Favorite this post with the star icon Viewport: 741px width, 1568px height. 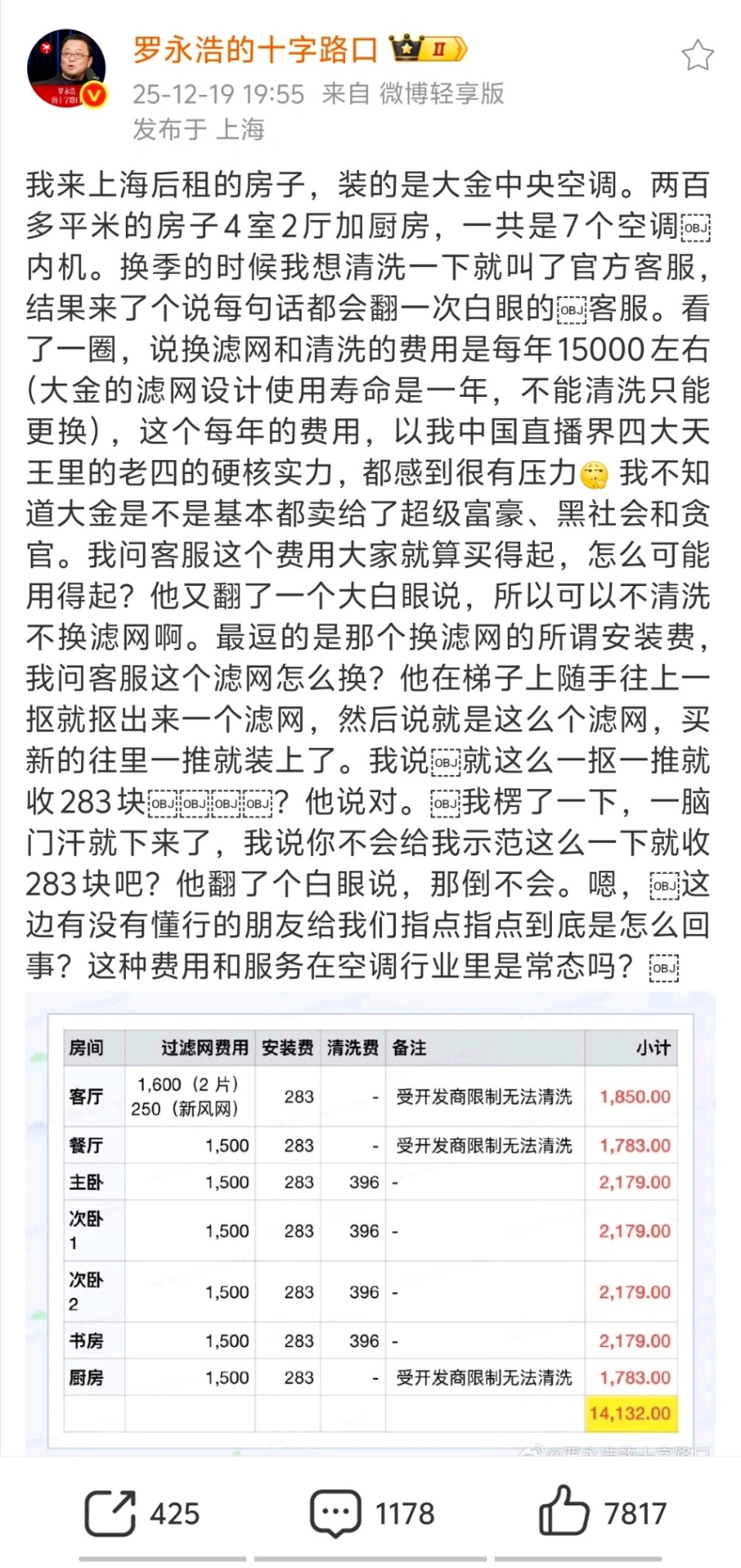(697, 55)
